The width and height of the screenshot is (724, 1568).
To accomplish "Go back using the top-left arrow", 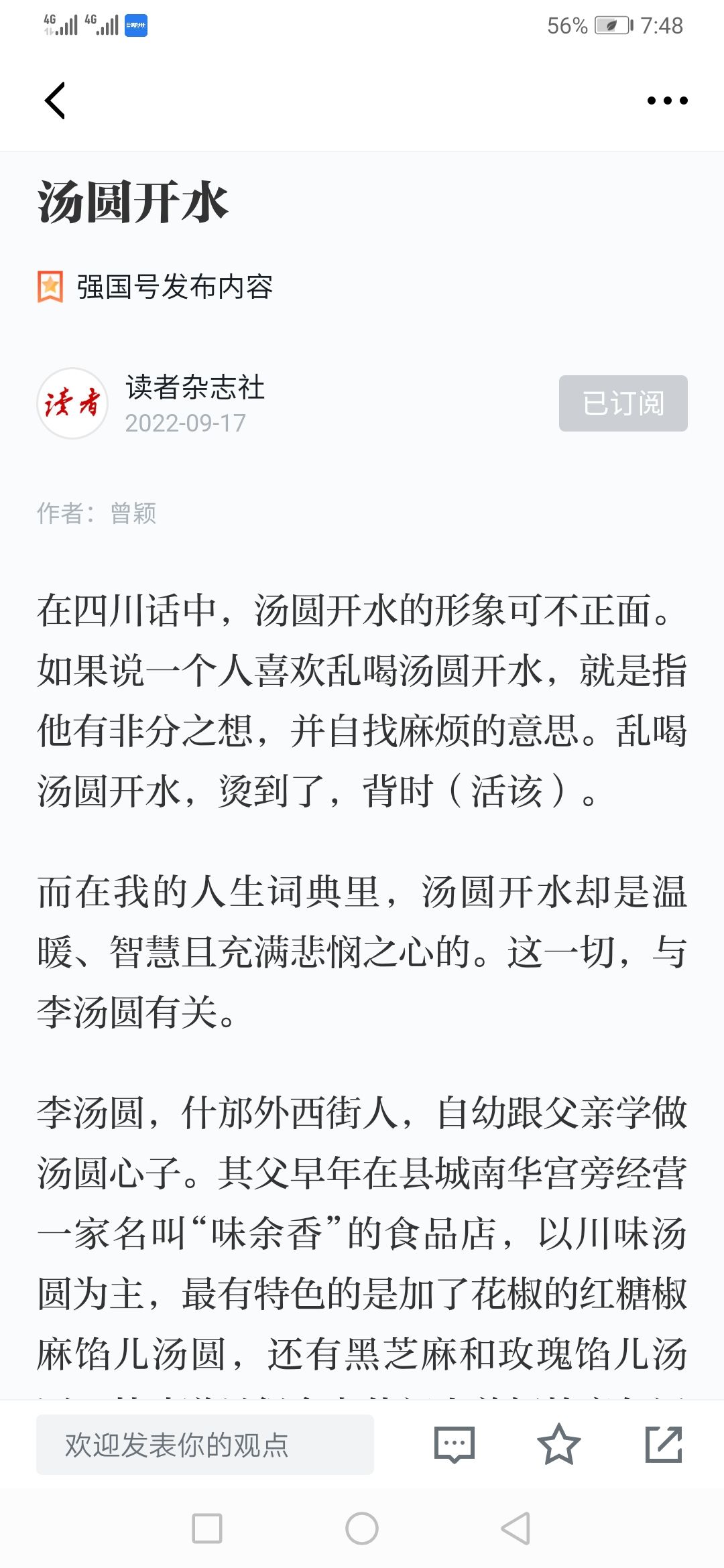I will tap(55, 101).
